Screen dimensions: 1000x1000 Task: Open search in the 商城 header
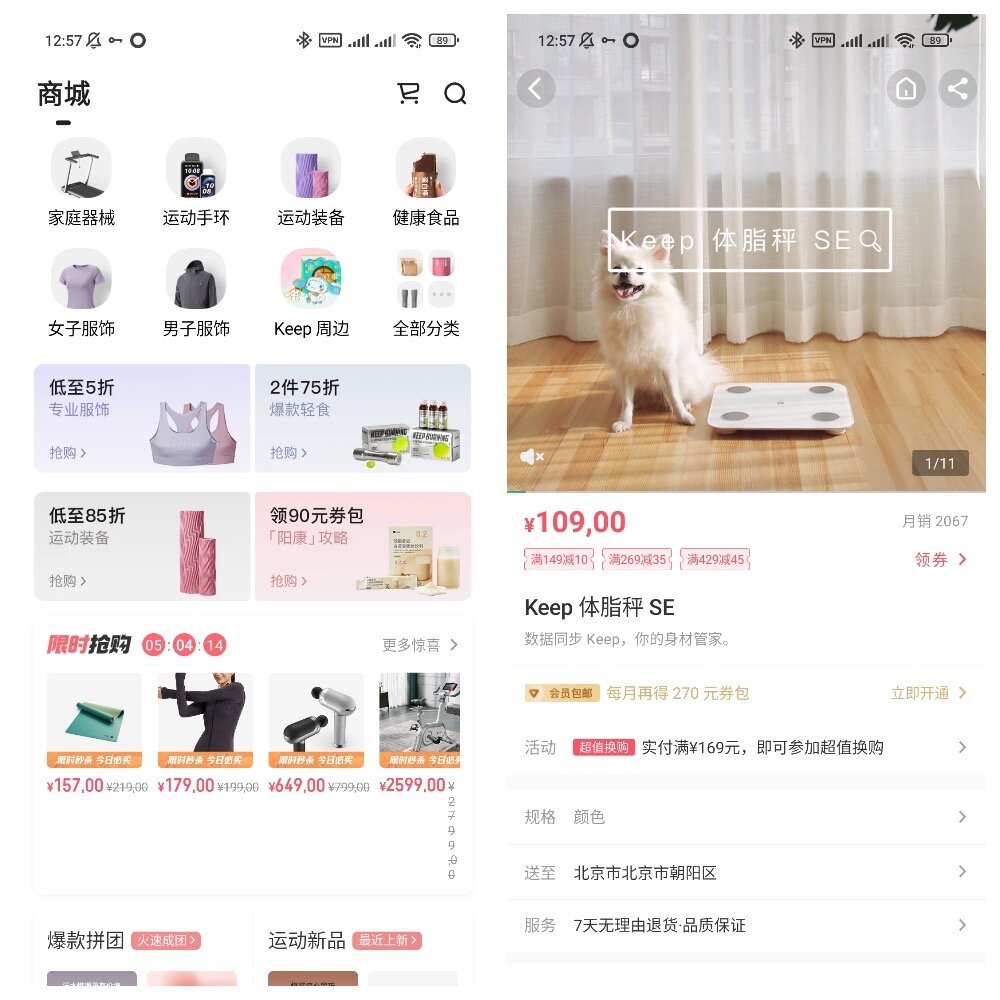click(455, 94)
